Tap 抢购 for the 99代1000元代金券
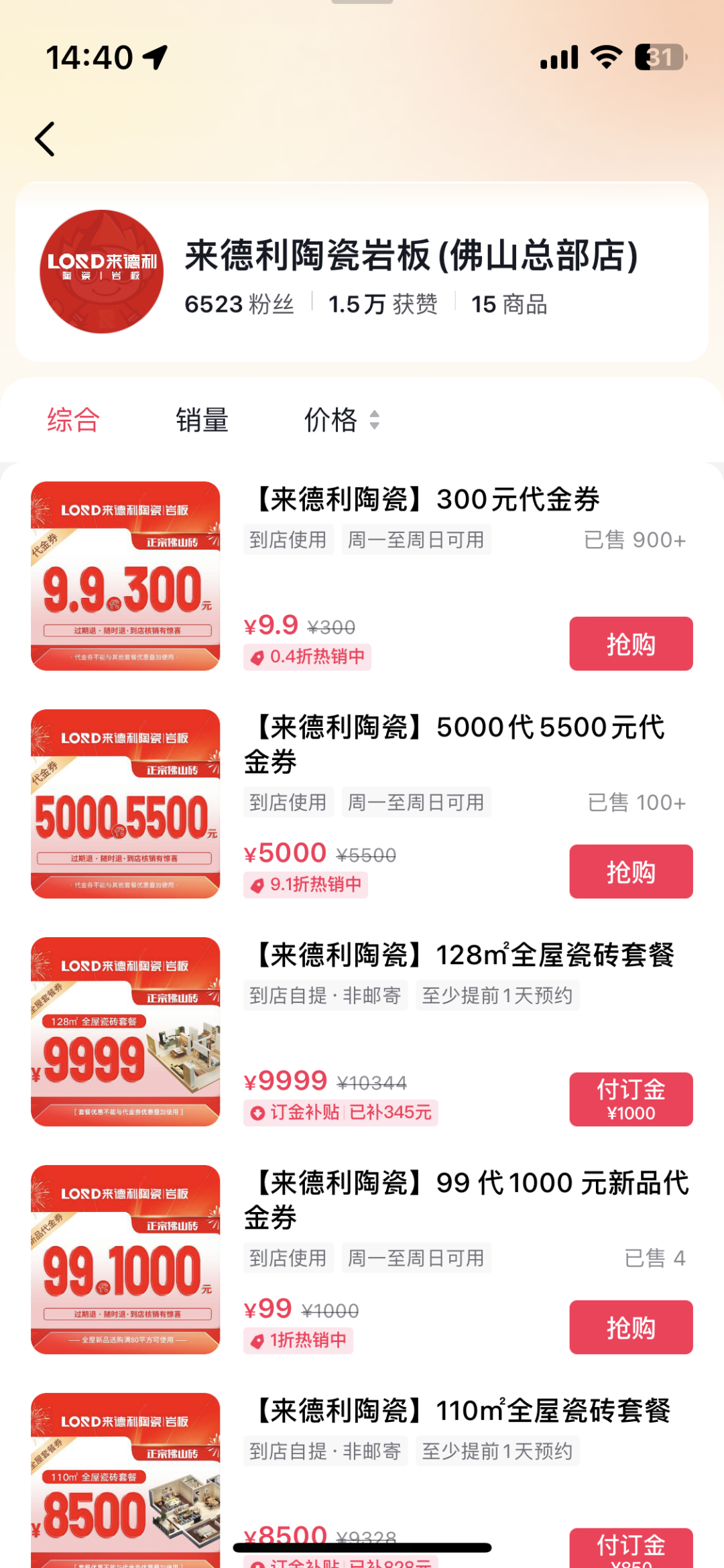724x1568 pixels. [x=630, y=1327]
